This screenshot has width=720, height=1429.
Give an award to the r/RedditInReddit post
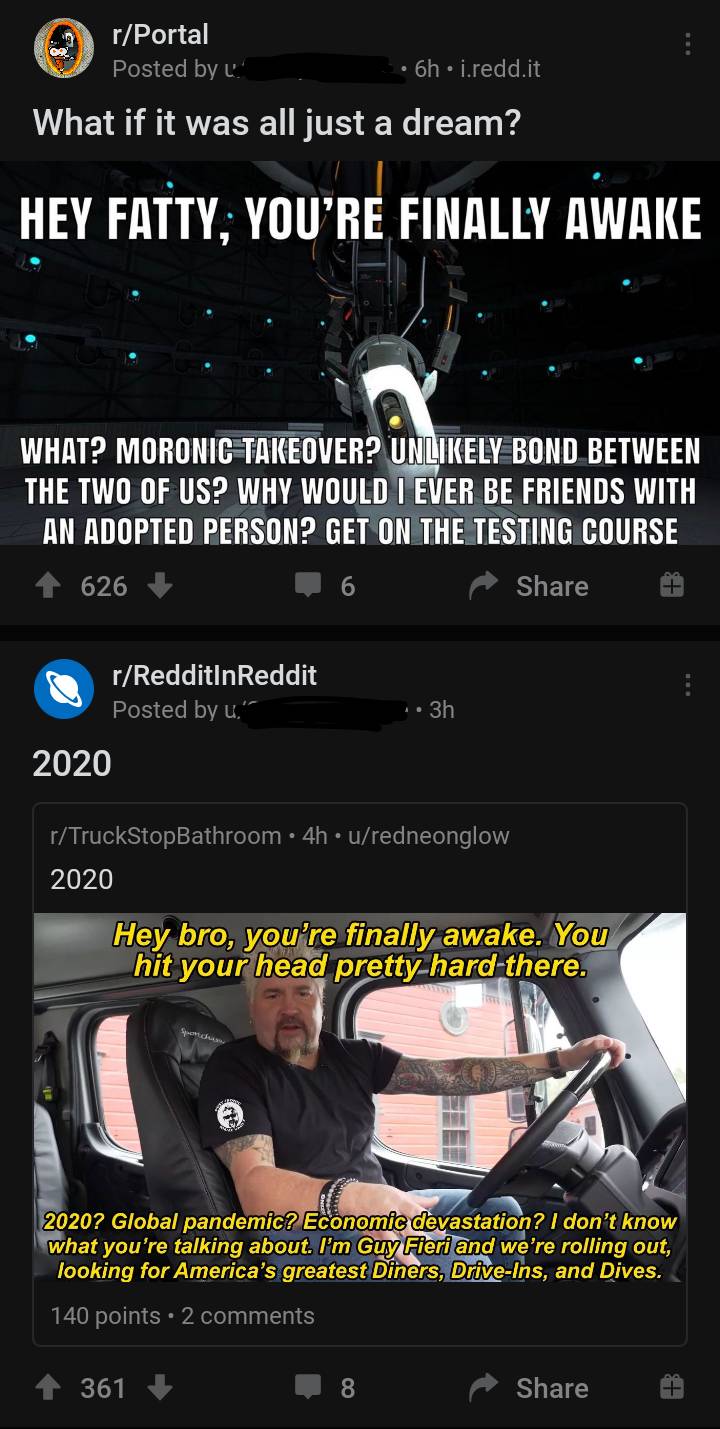pyautogui.click(x=672, y=1388)
